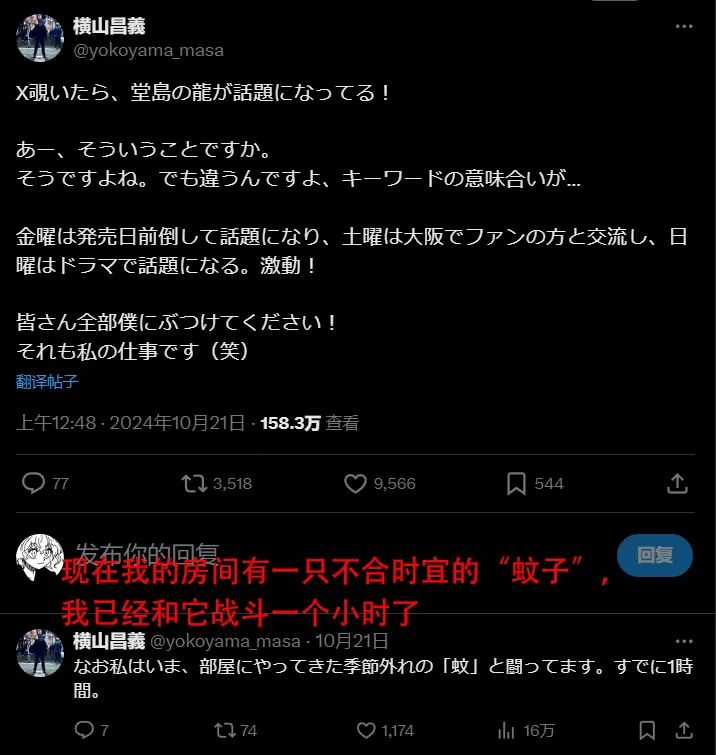Repost the tweet with 3,518 reposts

(x=193, y=484)
